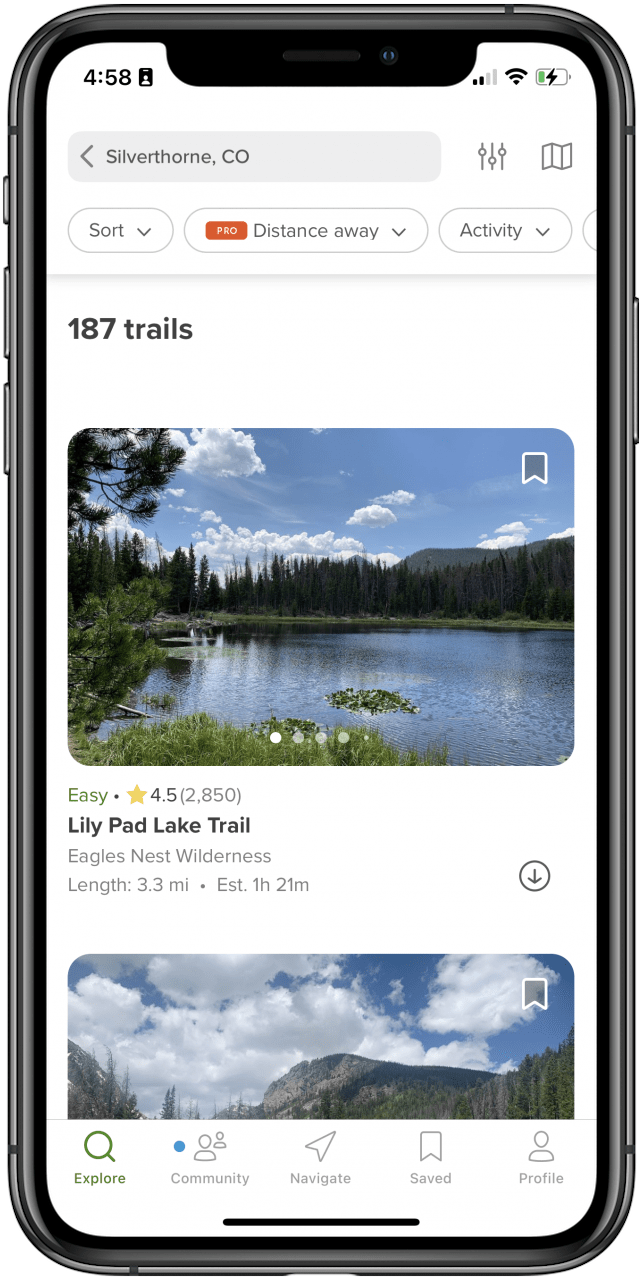Open the Community tab
This screenshot has height=1280, width=642.
(210, 1158)
